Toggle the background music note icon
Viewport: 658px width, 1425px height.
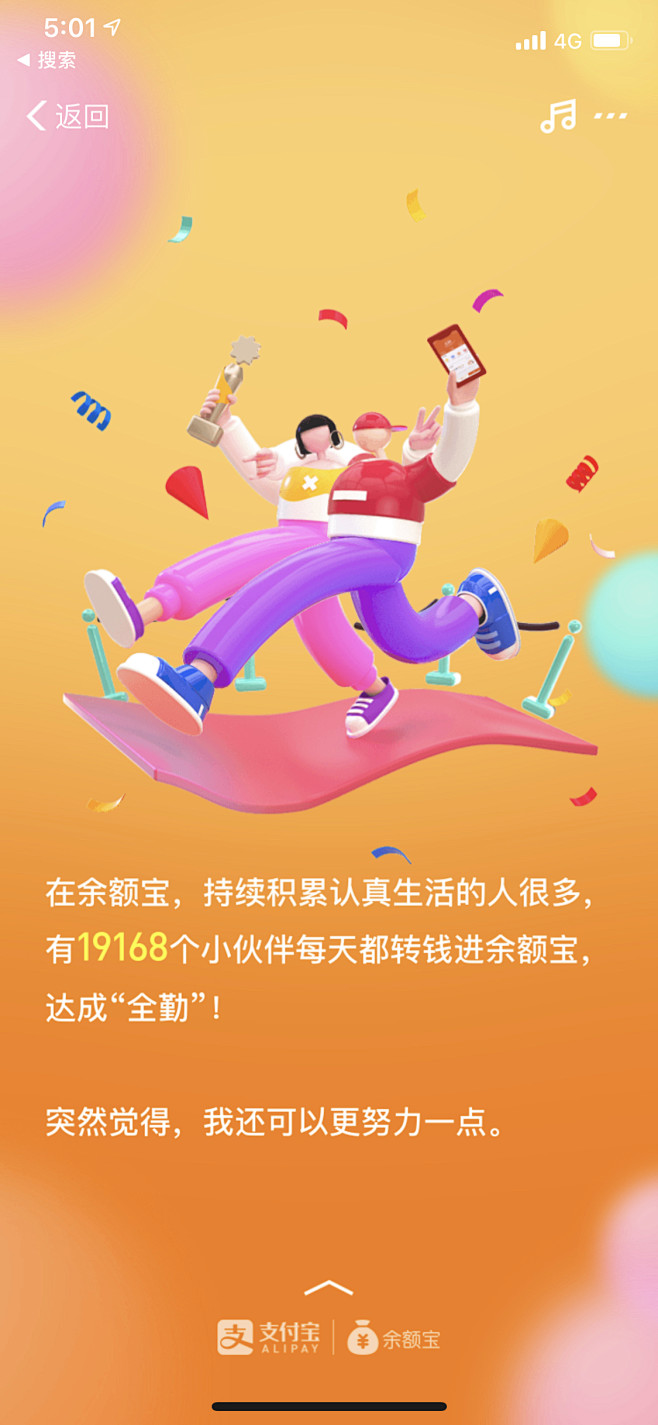click(558, 116)
